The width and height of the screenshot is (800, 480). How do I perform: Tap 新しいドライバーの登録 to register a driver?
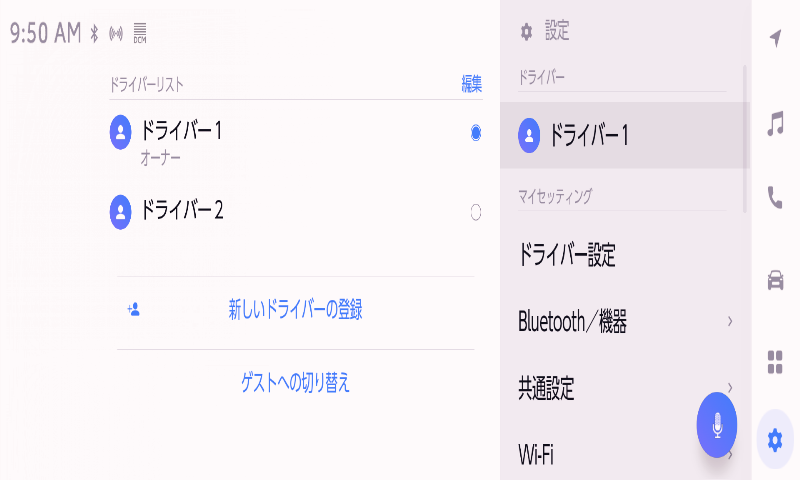pos(295,310)
